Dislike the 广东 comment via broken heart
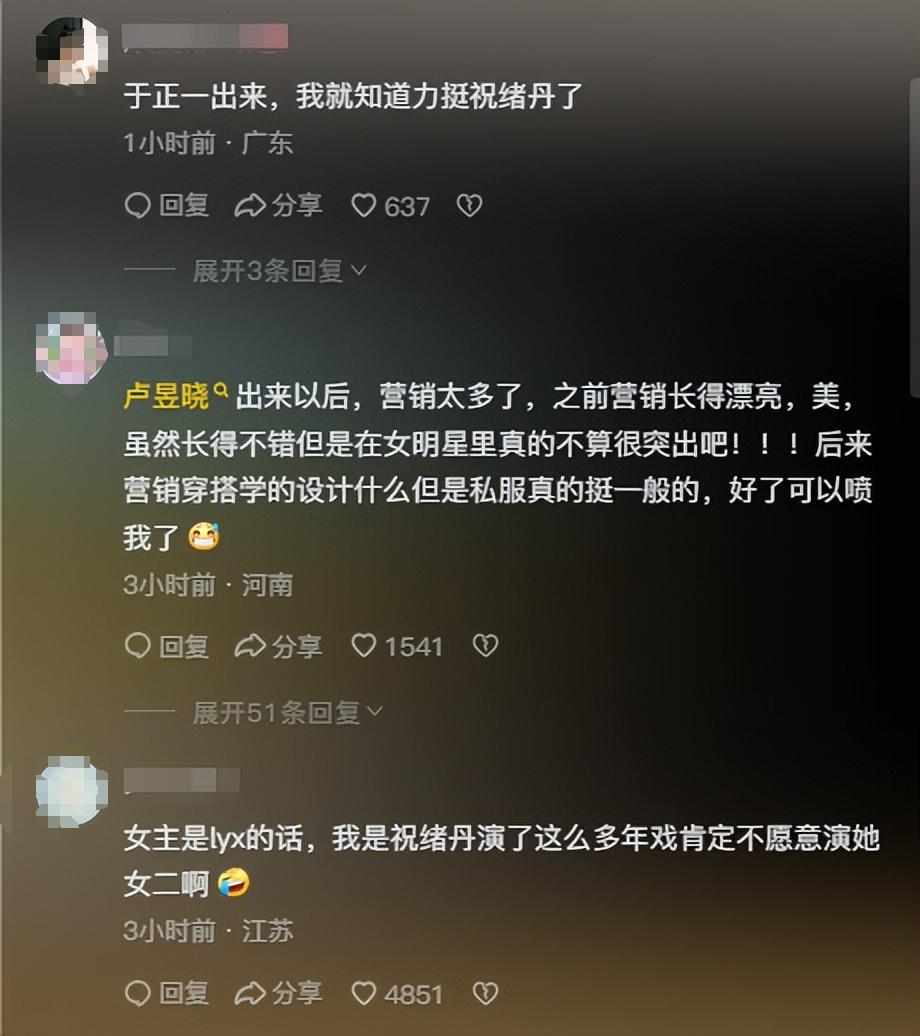Image resolution: width=920 pixels, height=1036 pixels. coord(469,206)
